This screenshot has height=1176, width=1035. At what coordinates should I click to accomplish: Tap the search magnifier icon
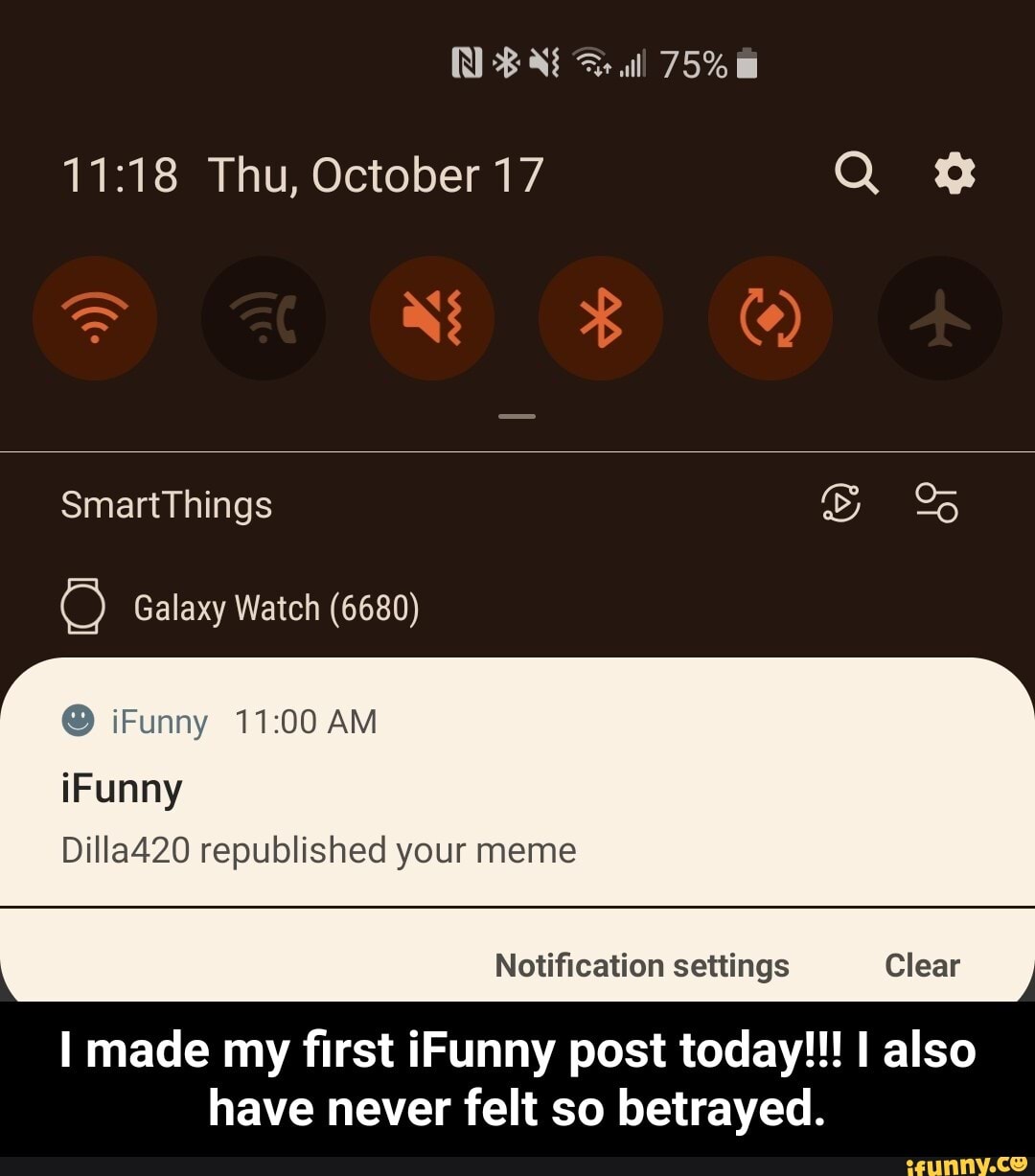(x=857, y=173)
